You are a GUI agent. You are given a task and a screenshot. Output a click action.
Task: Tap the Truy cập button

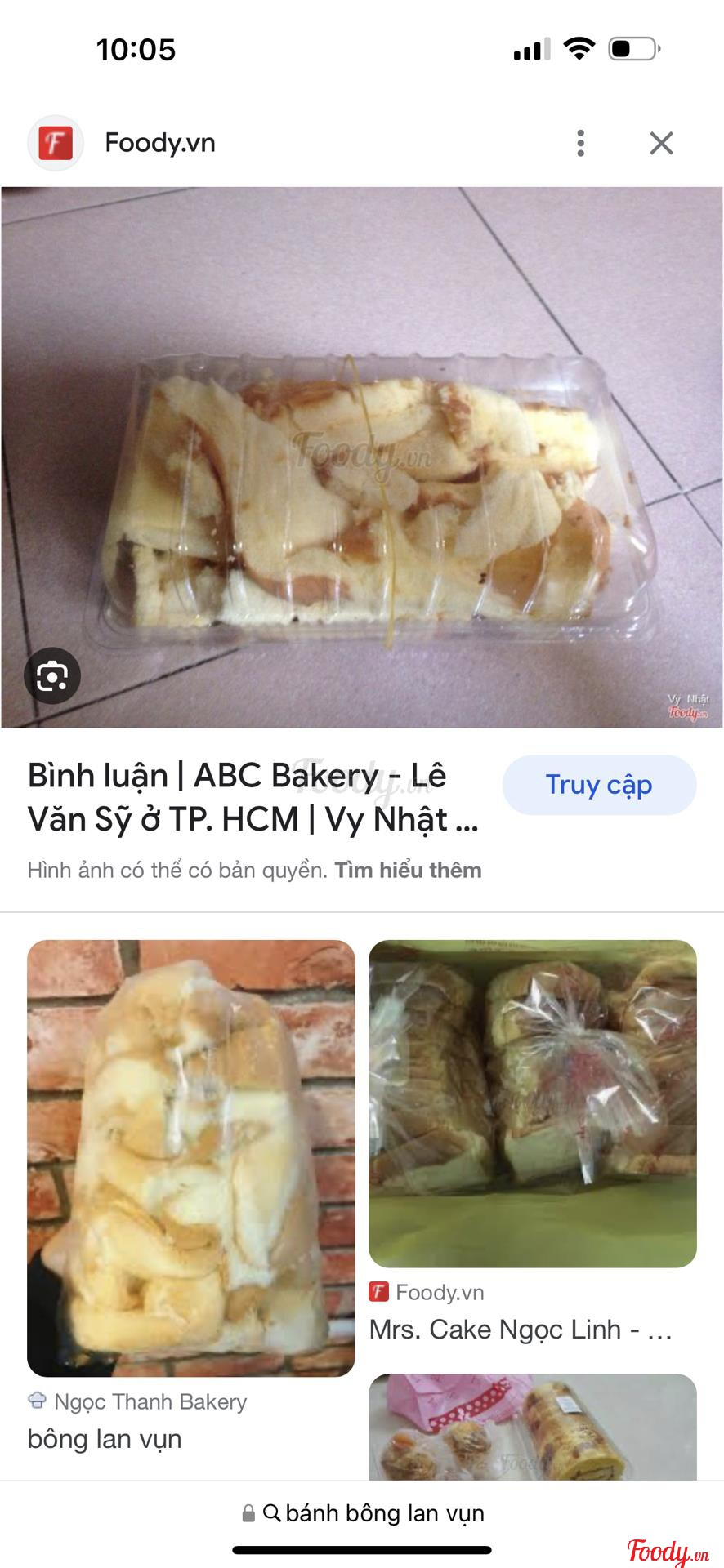(x=599, y=785)
